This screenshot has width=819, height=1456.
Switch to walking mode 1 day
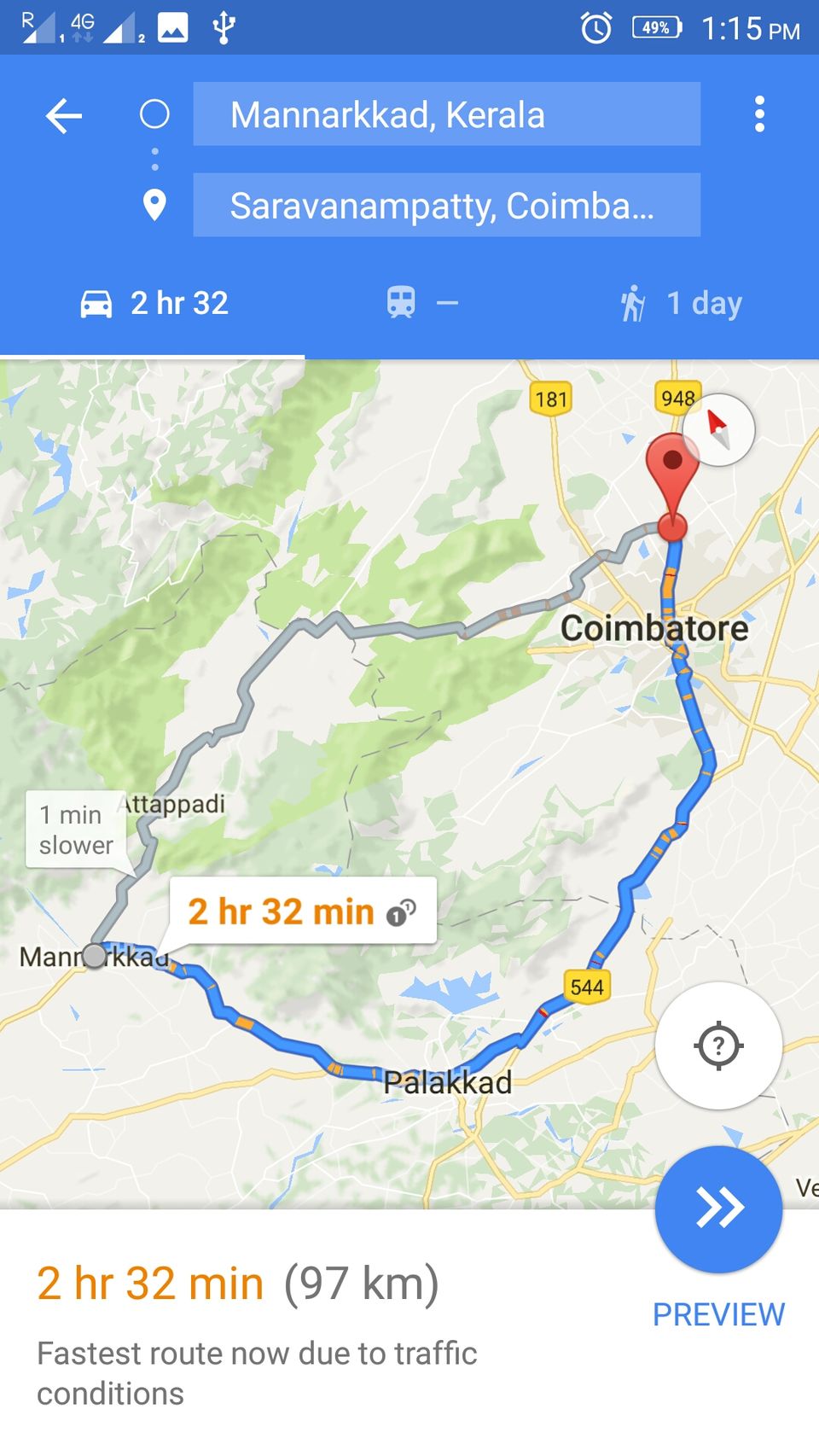click(682, 303)
